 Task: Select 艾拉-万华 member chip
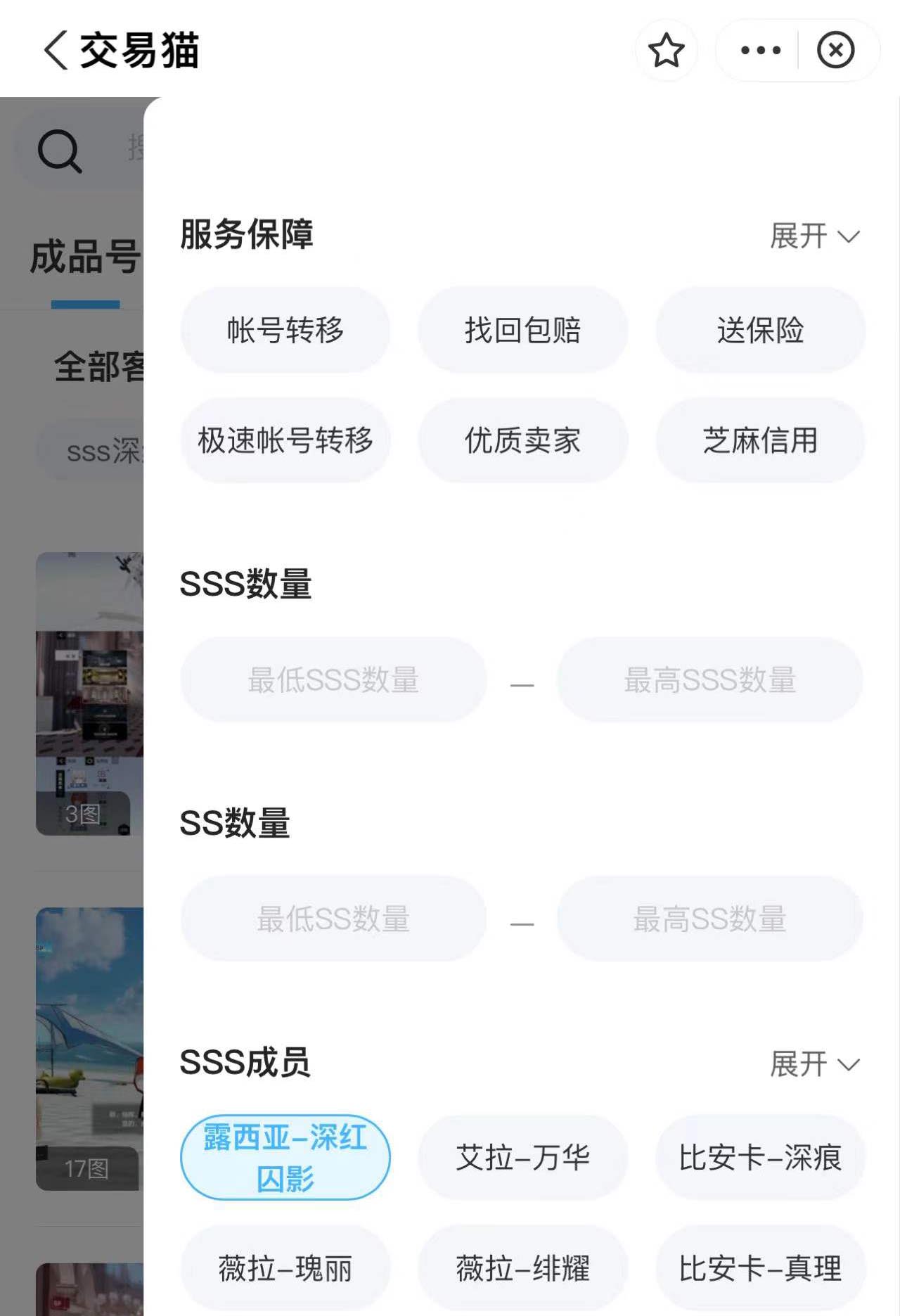(522, 1157)
